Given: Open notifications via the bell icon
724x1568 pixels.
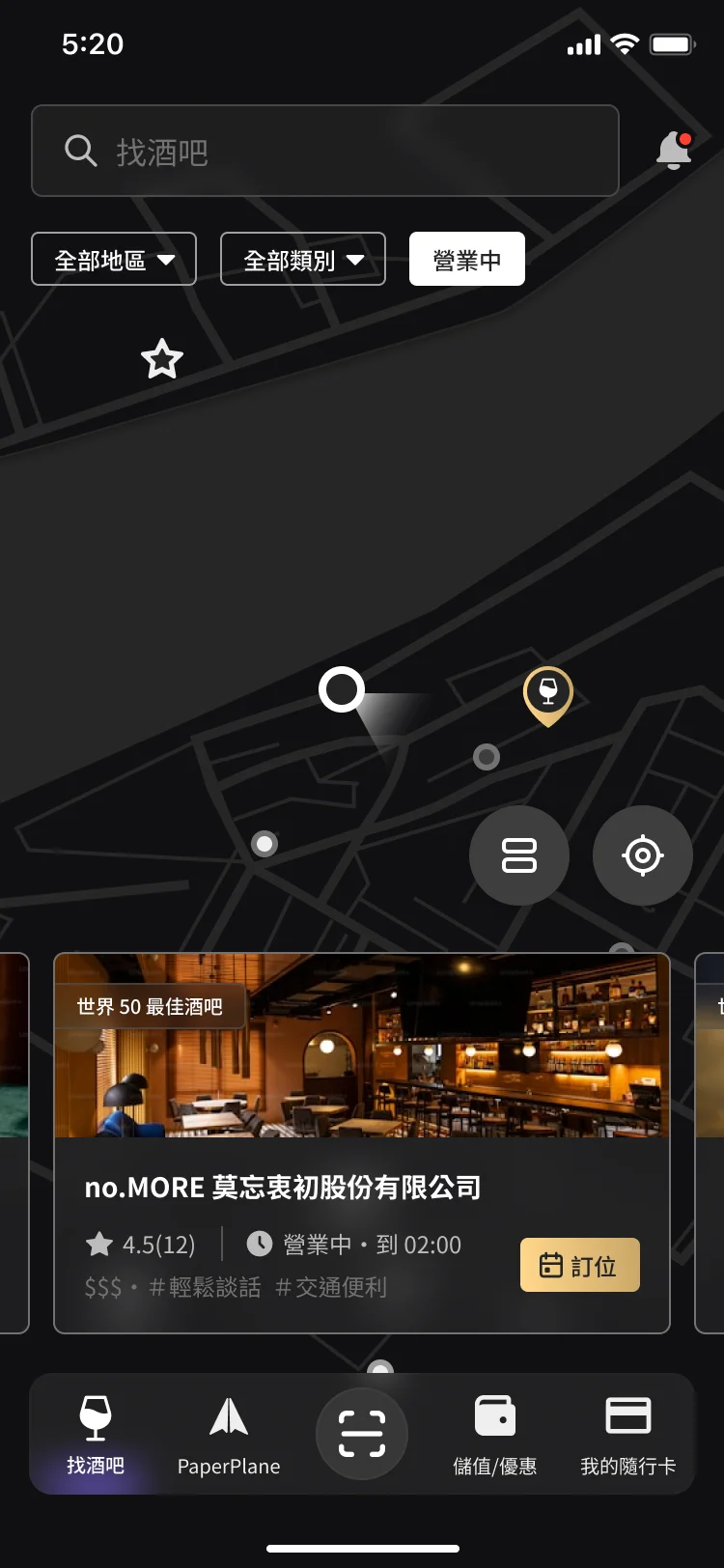Looking at the screenshot, I should (673, 151).
